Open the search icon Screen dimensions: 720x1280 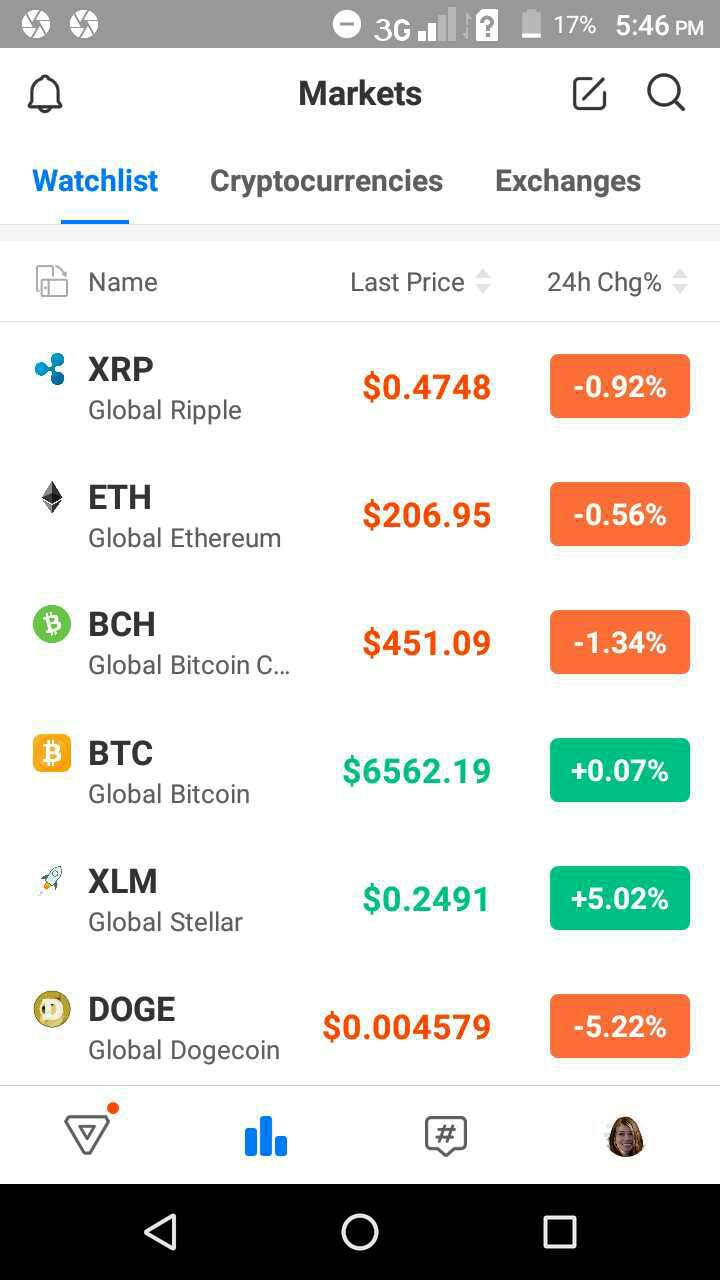tap(665, 94)
